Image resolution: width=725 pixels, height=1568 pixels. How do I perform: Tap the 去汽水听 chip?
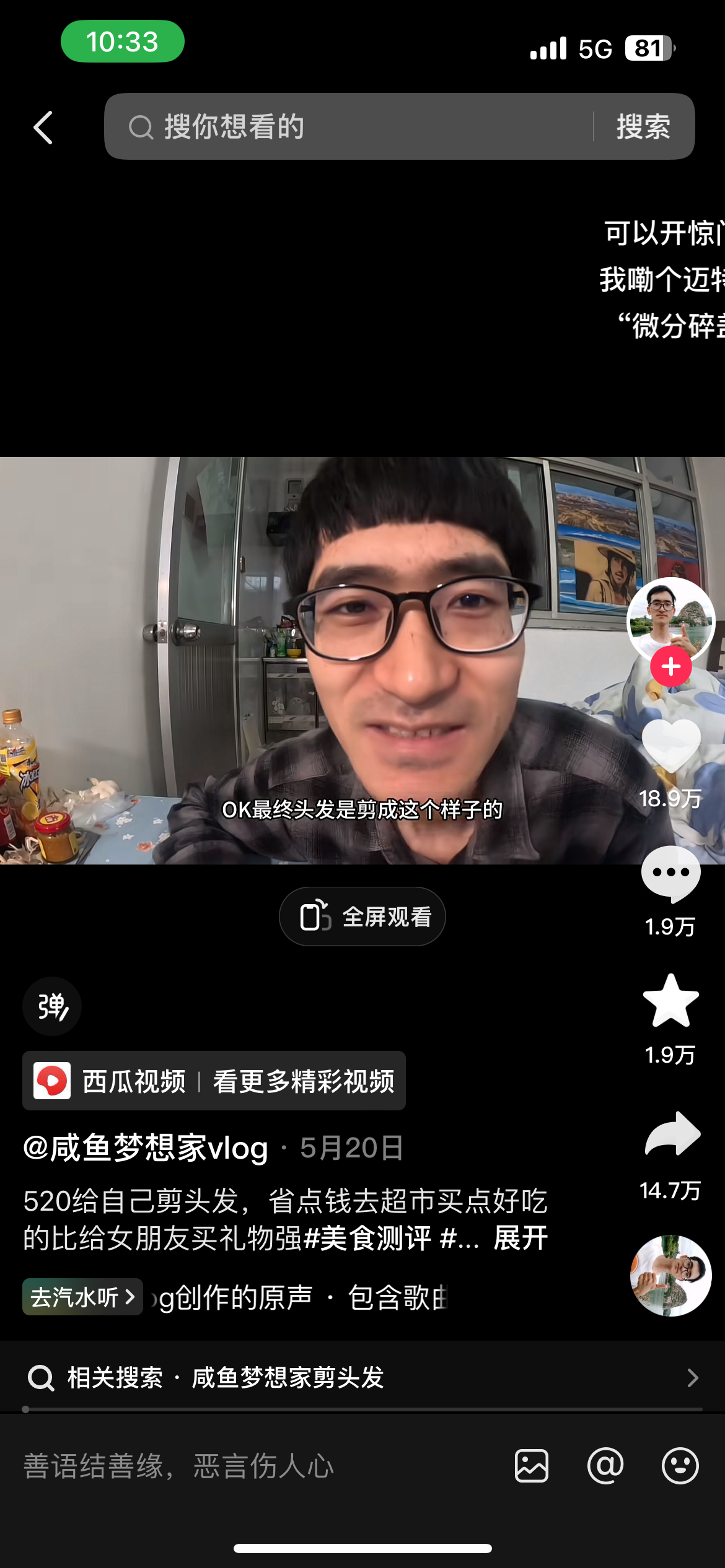(82, 1297)
